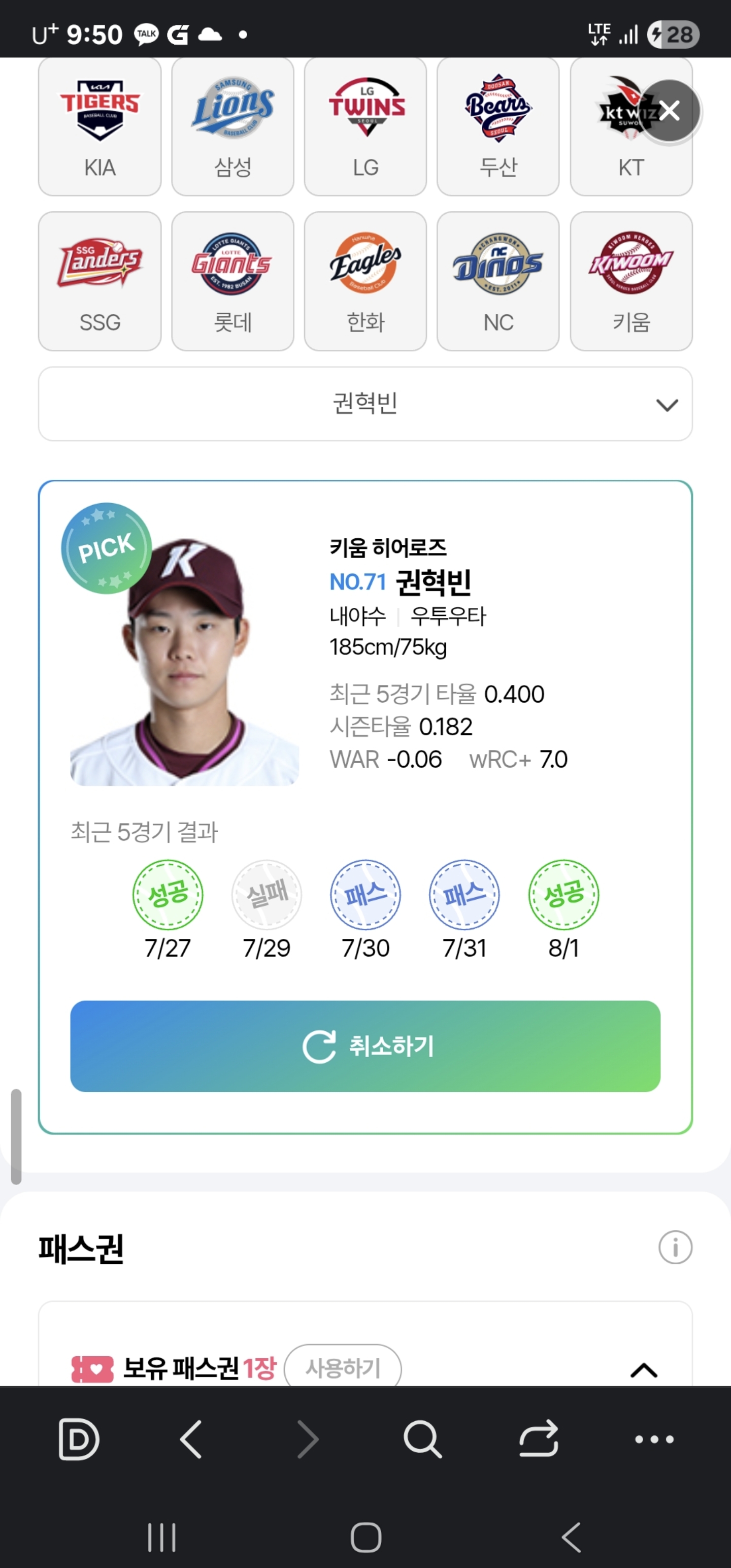Share this page from the toolbar
Screen dimensions: 731x1568
coord(539,1439)
